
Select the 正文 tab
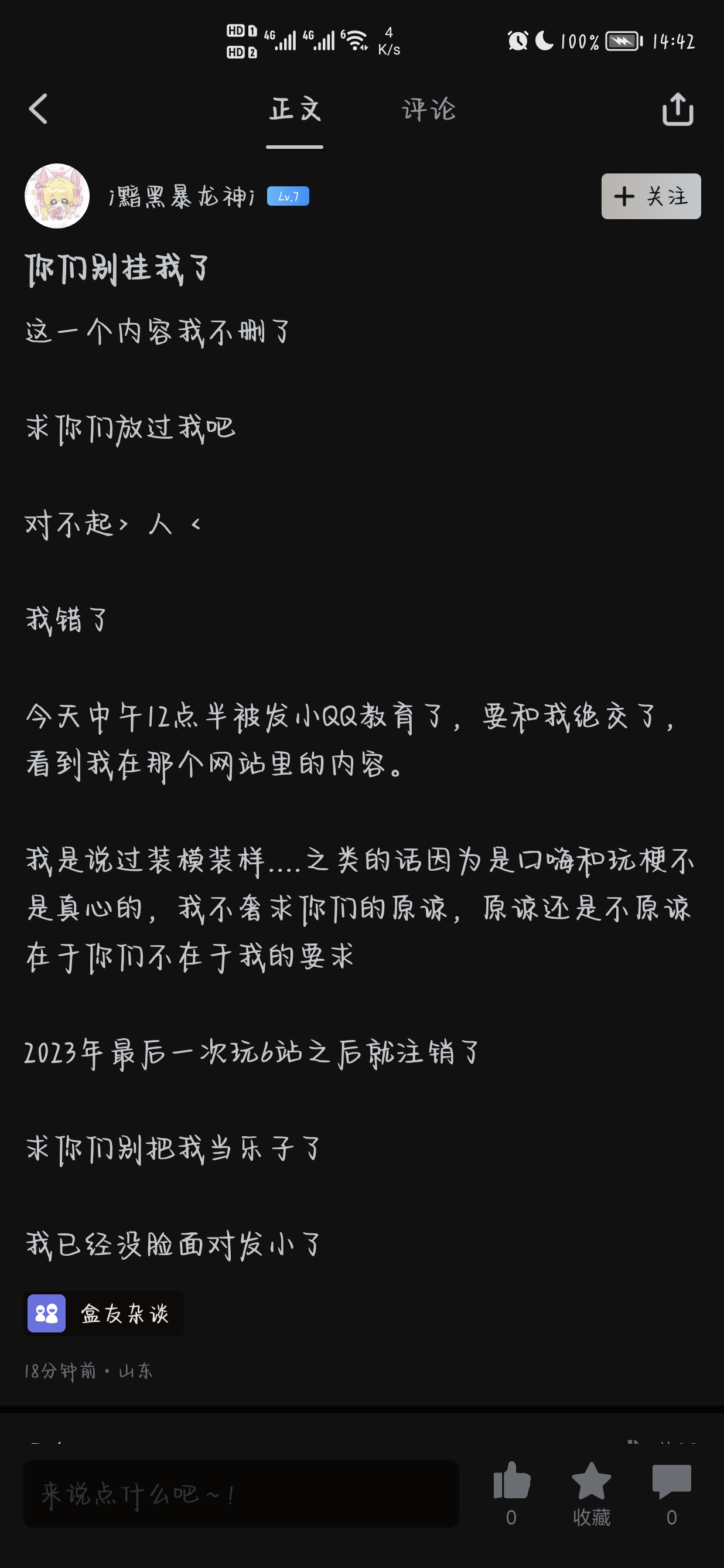coord(295,110)
